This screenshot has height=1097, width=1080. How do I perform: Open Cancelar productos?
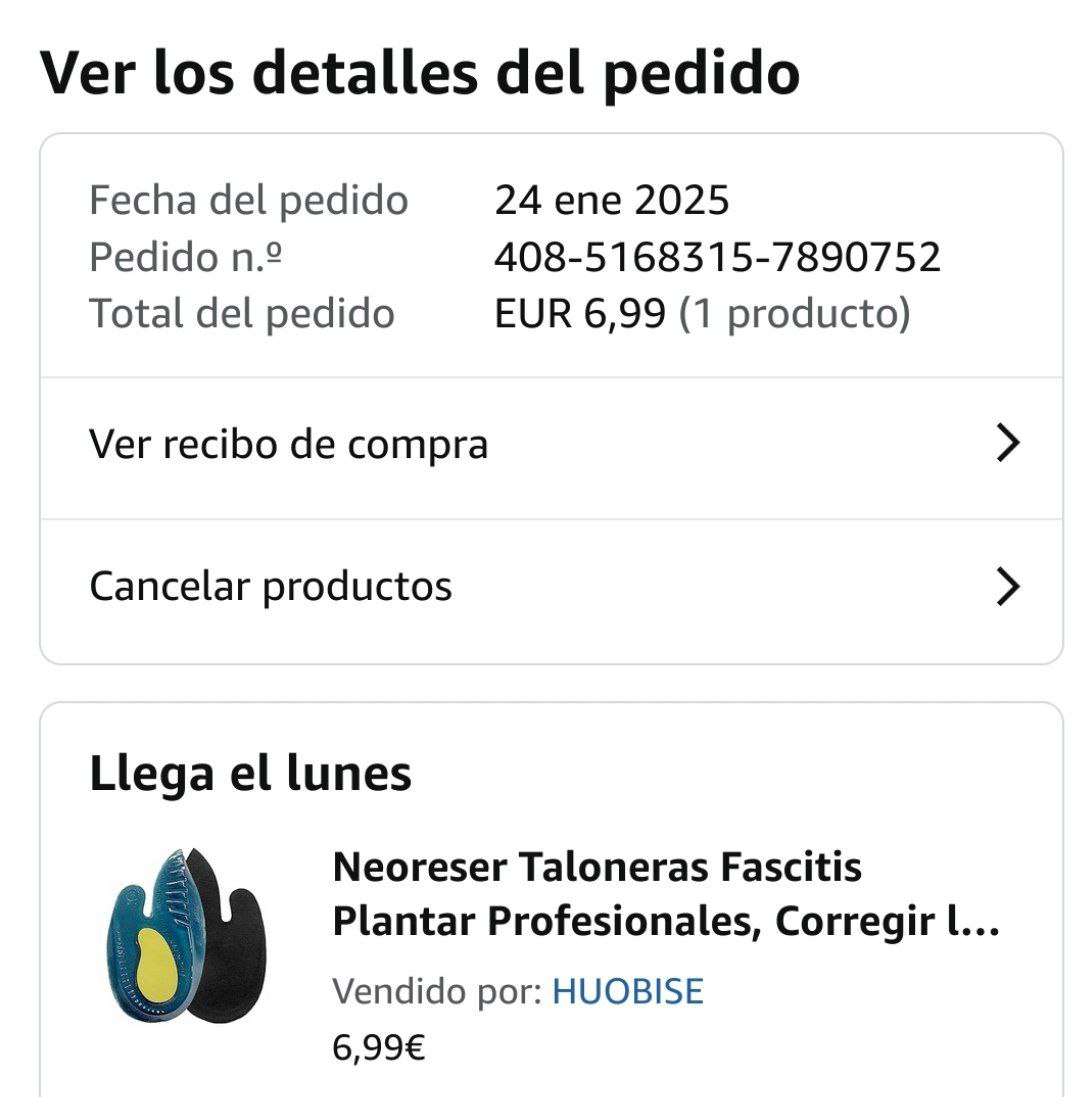[550, 586]
